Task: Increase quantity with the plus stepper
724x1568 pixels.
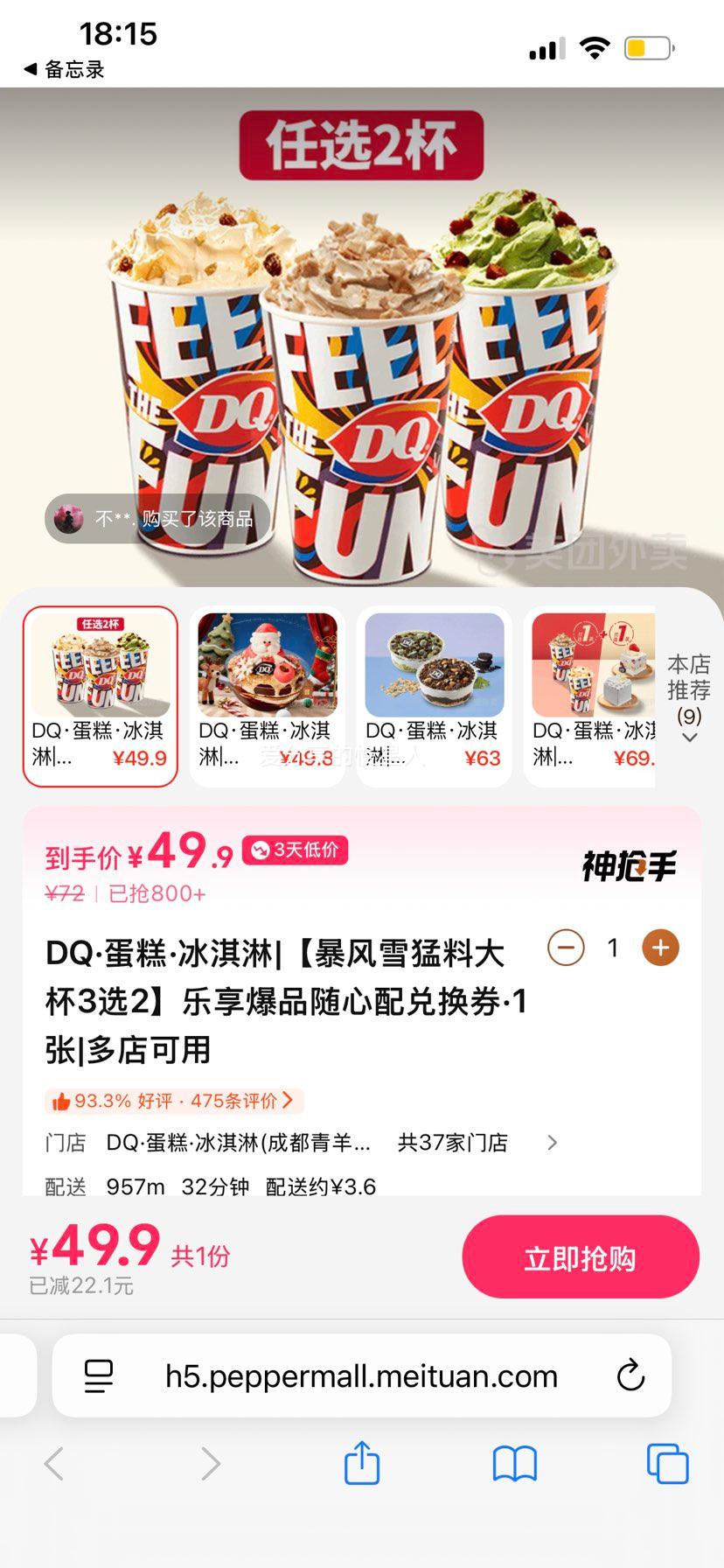Action: pyautogui.click(x=660, y=948)
